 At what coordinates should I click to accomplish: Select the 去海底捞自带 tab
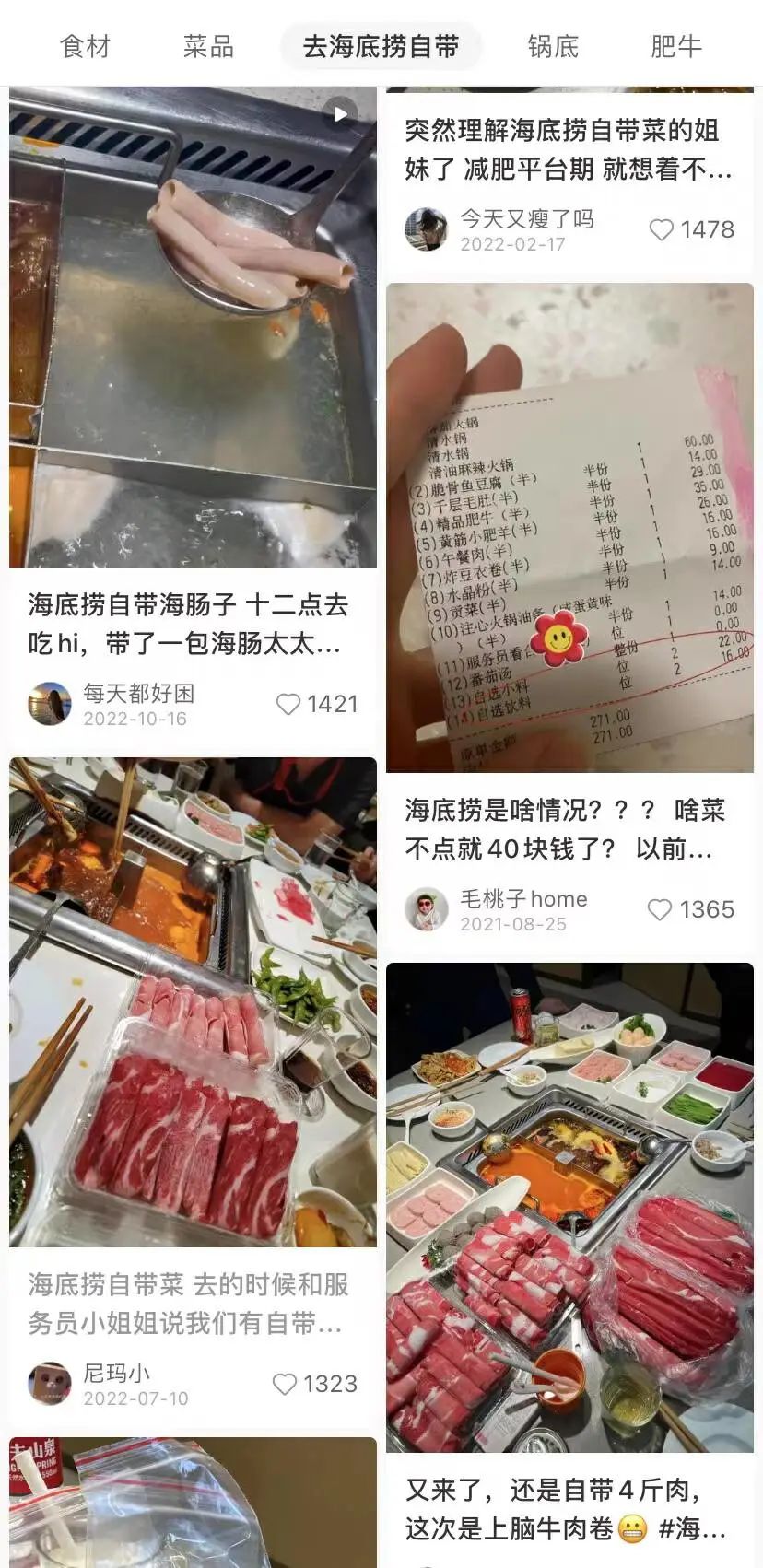[x=381, y=46]
